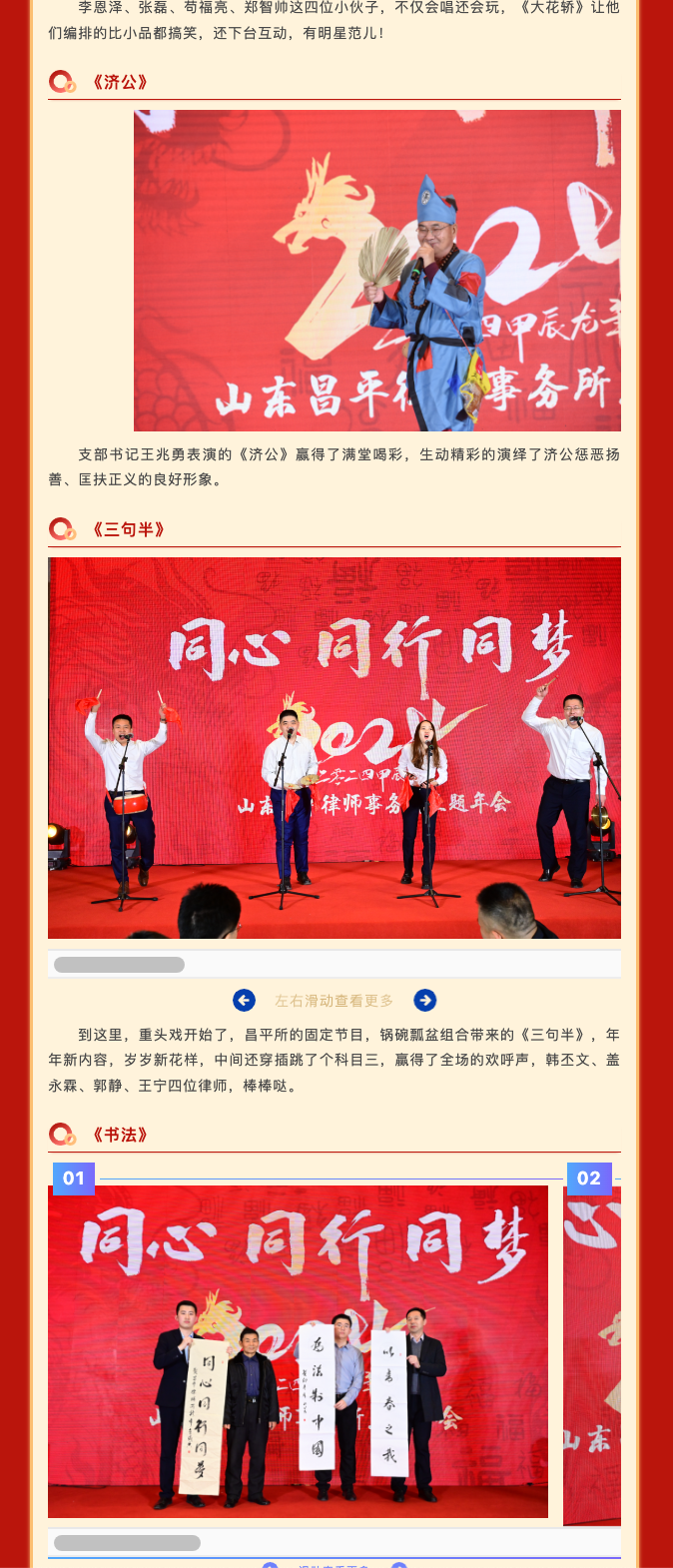
Task: Tap the right arrow beside 左右滑动查看更多
Action: click(425, 1000)
